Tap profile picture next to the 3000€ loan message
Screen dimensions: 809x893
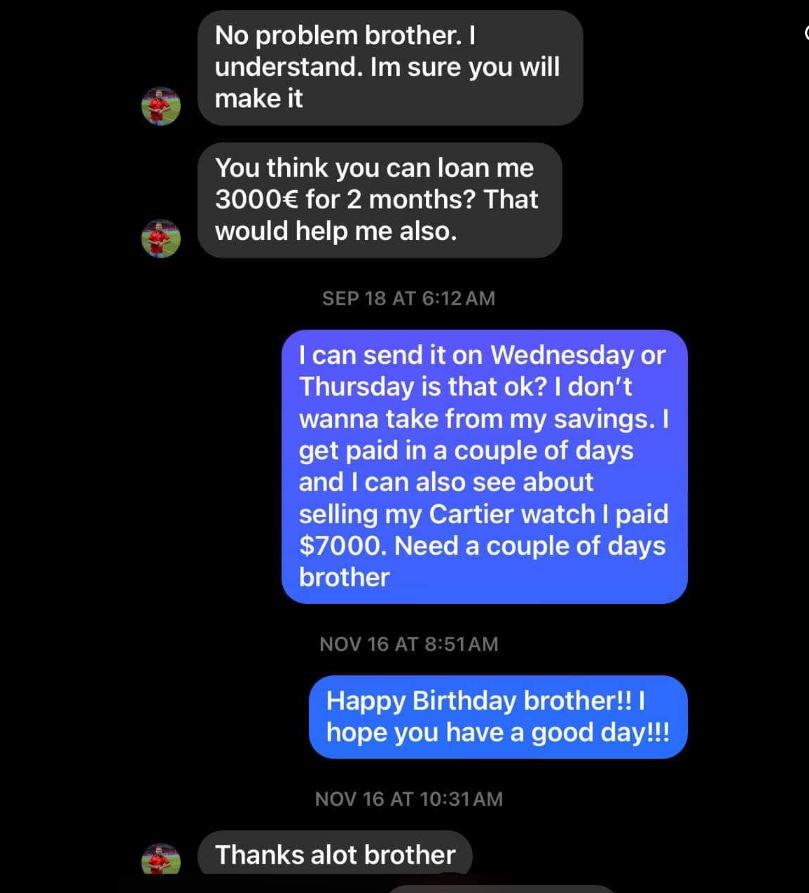point(161,238)
